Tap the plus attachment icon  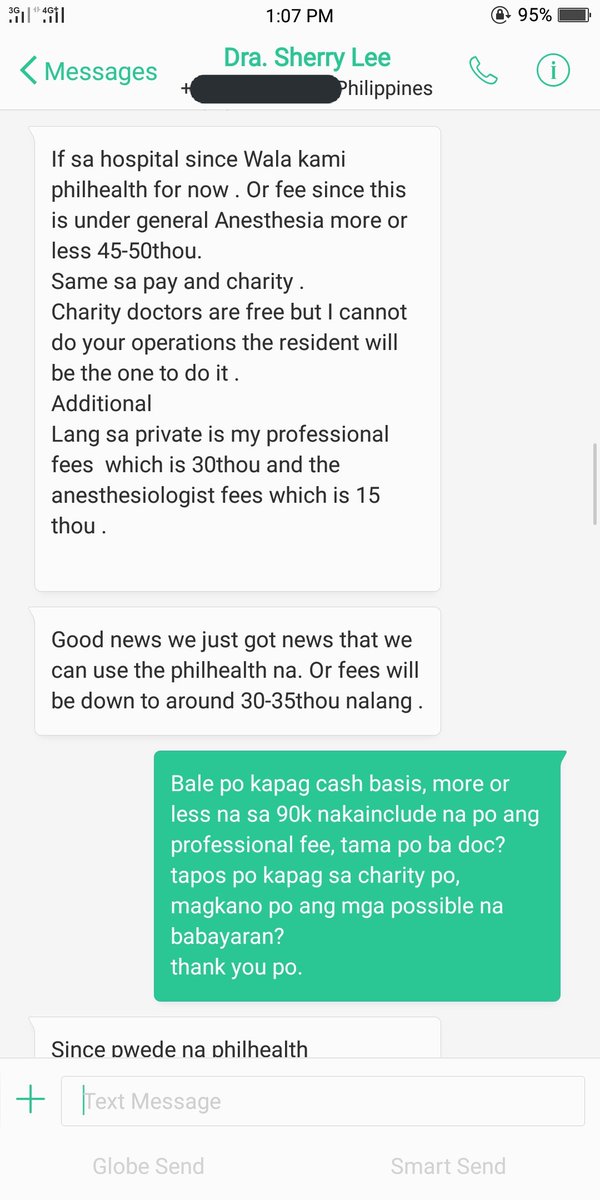(31, 1100)
